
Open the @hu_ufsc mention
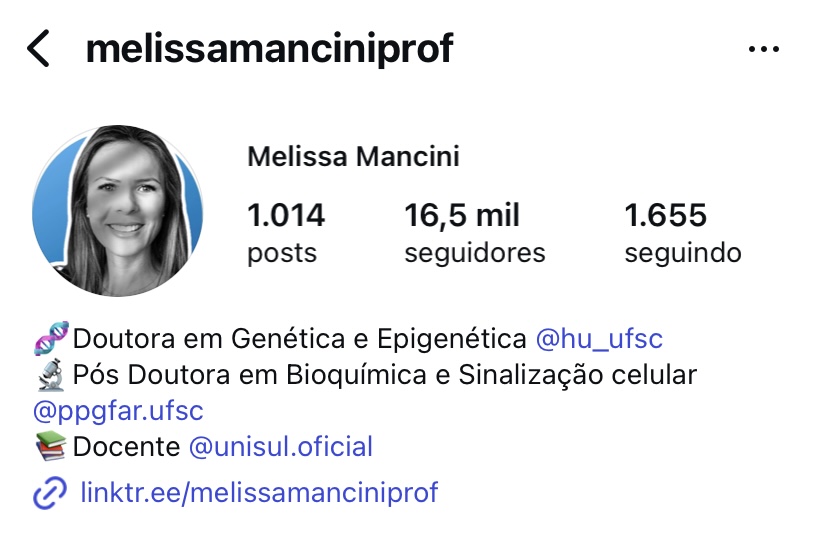click(x=599, y=339)
